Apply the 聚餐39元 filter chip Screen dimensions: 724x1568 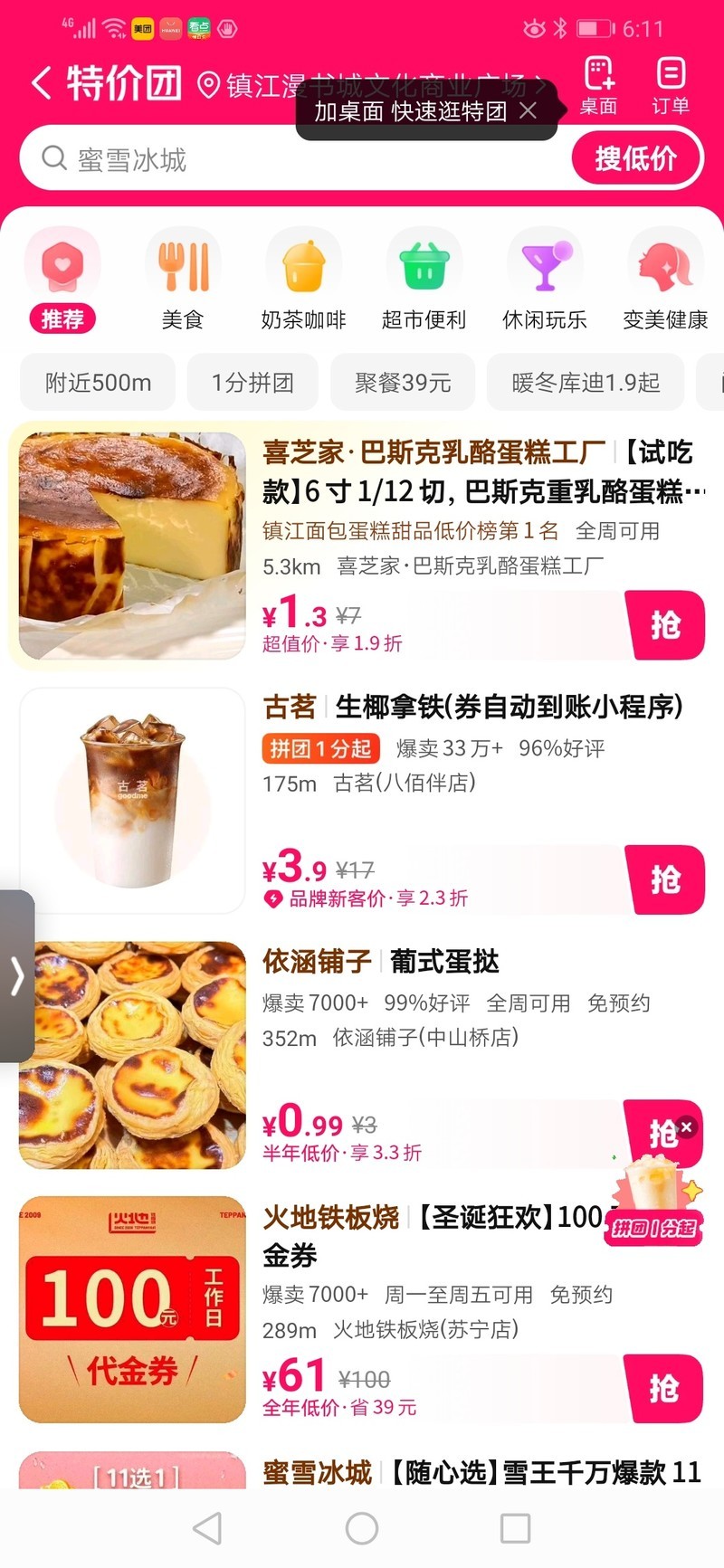click(403, 383)
